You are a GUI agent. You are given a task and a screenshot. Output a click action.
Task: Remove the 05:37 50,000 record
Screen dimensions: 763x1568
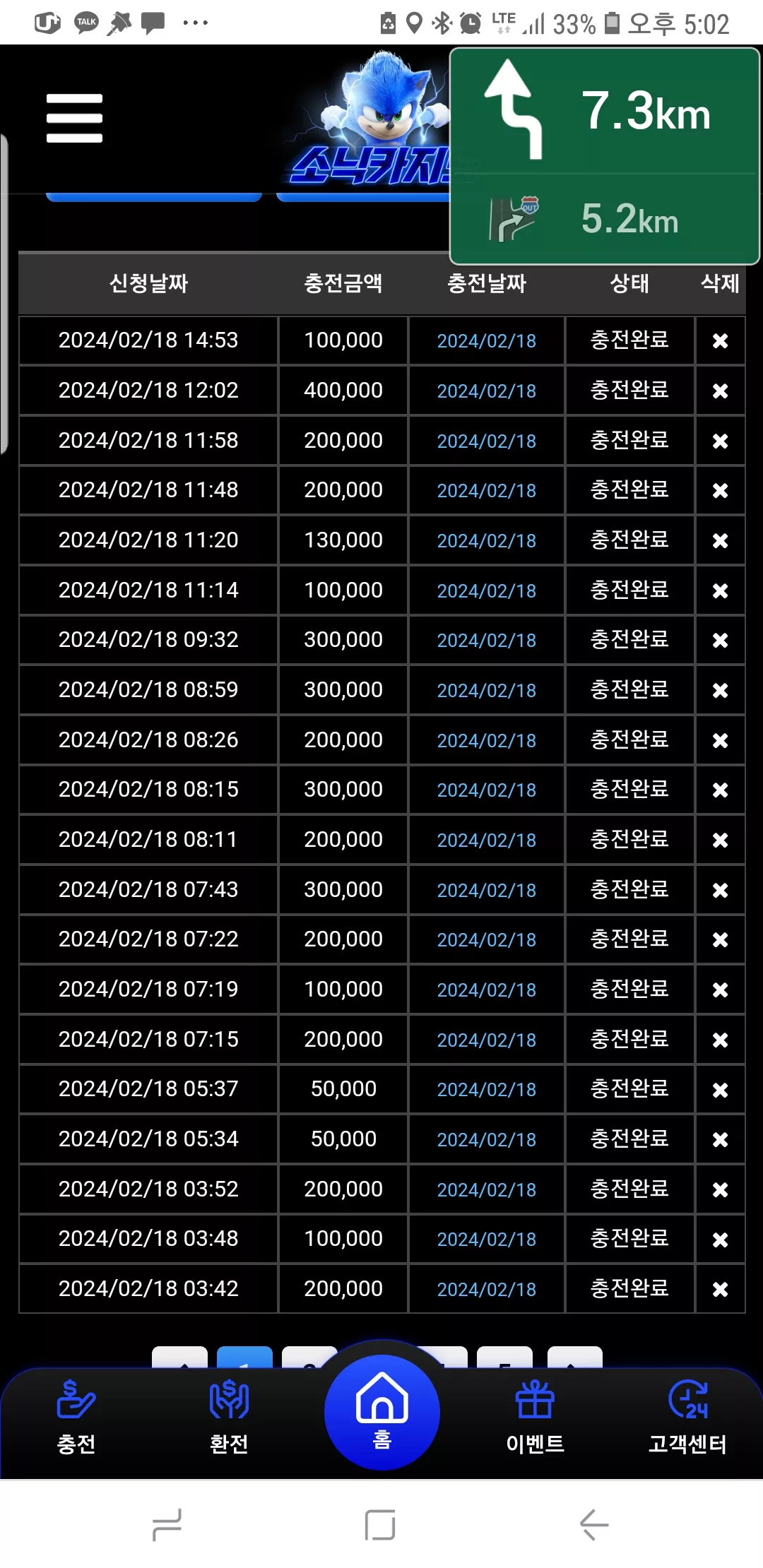[x=720, y=1090]
